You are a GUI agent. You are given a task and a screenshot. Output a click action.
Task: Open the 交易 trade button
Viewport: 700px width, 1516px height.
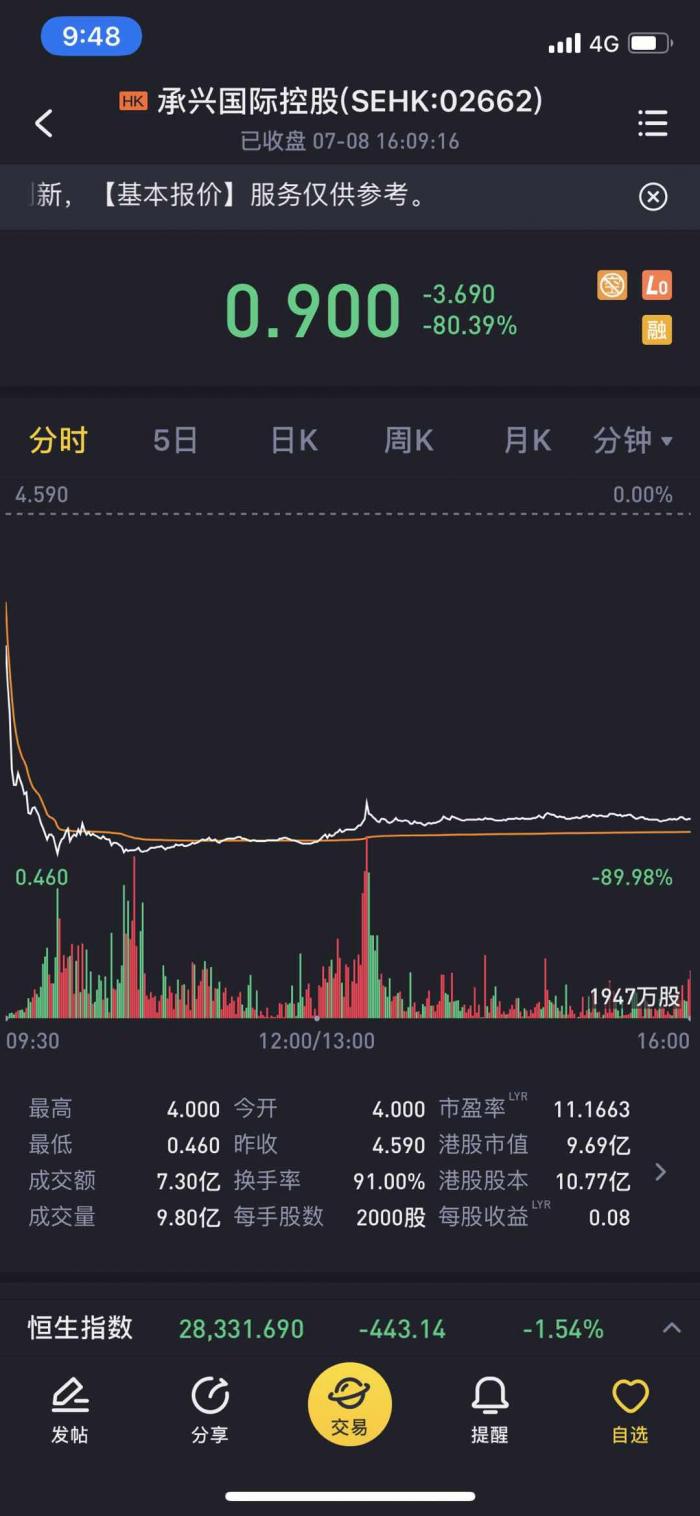coord(350,1404)
